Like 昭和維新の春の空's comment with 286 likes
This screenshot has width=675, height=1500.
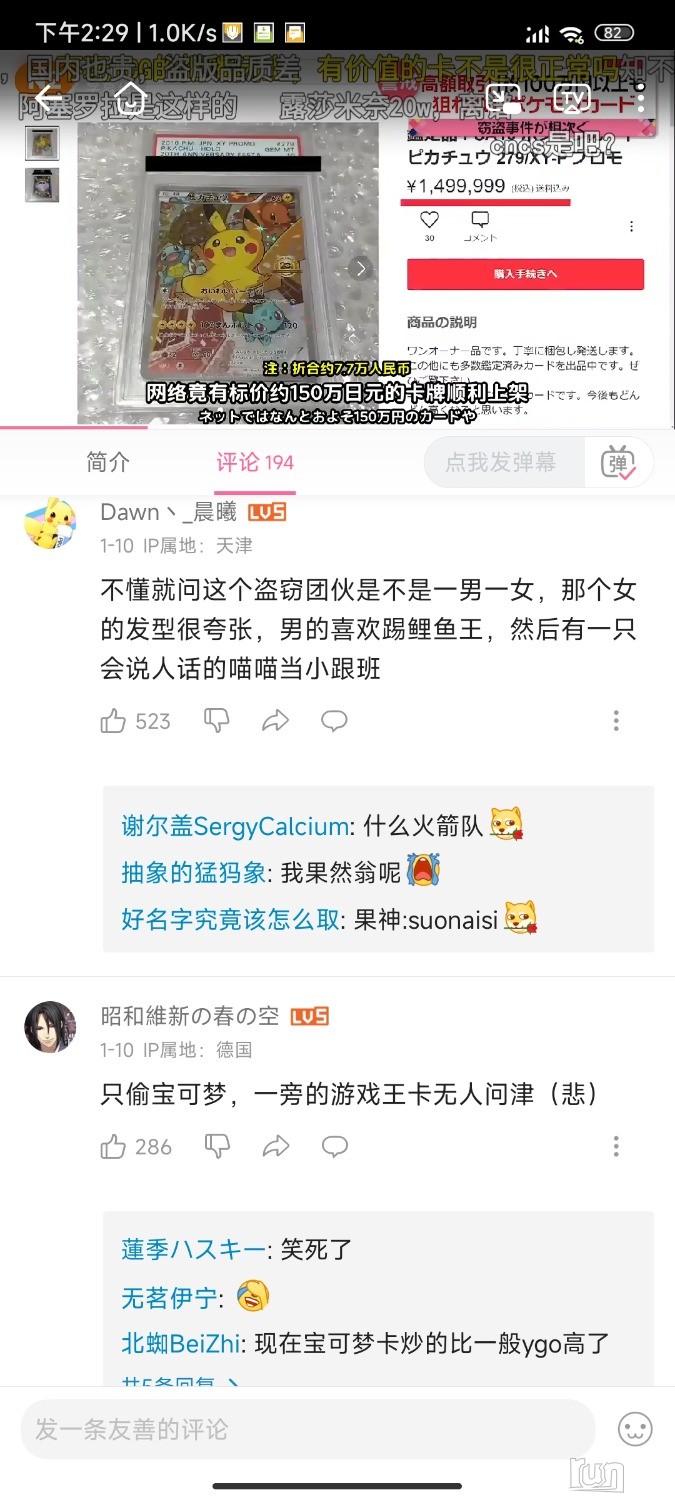click(x=114, y=1147)
